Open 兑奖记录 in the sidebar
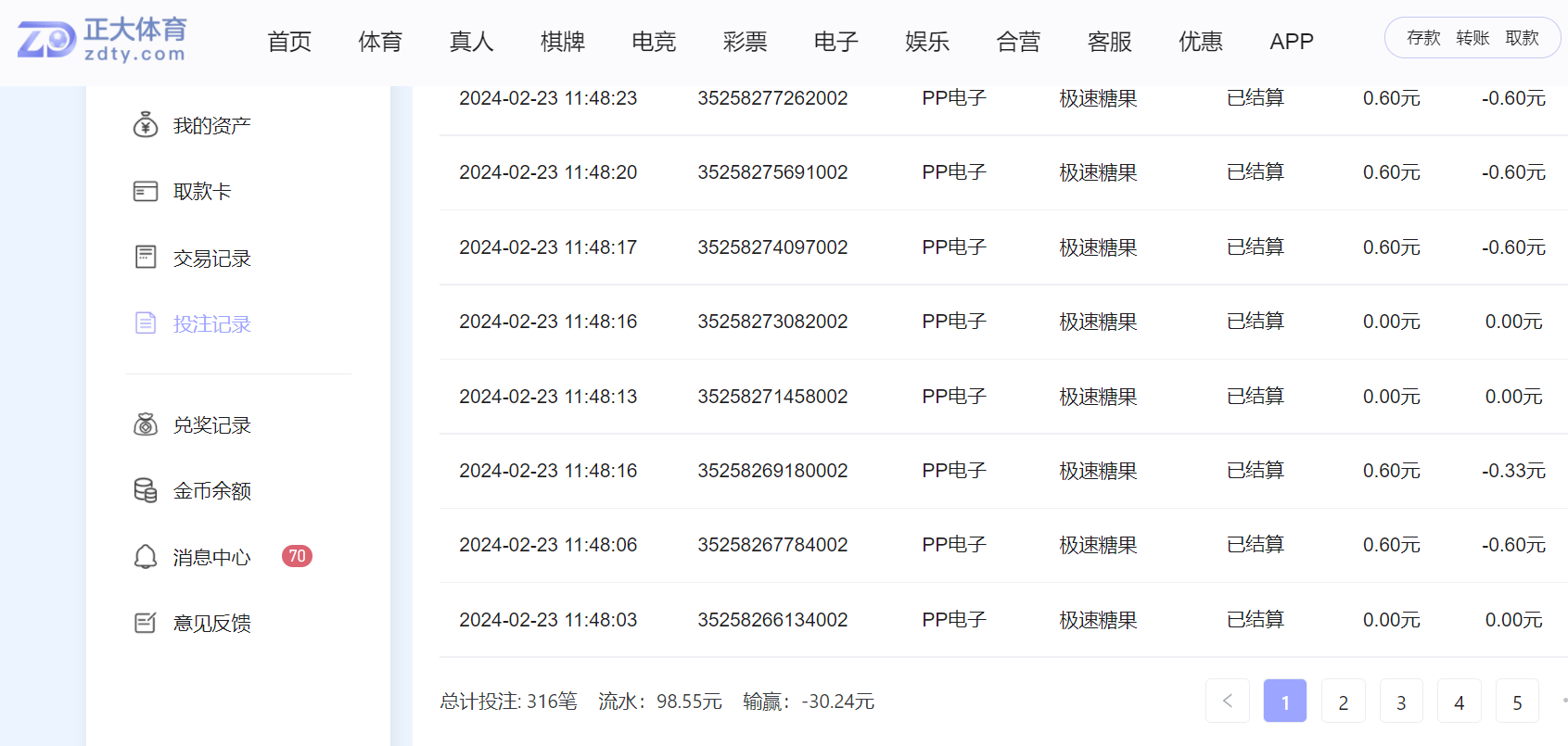Image resolution: width=1568 pixels, height=746 pixels. 211,425
